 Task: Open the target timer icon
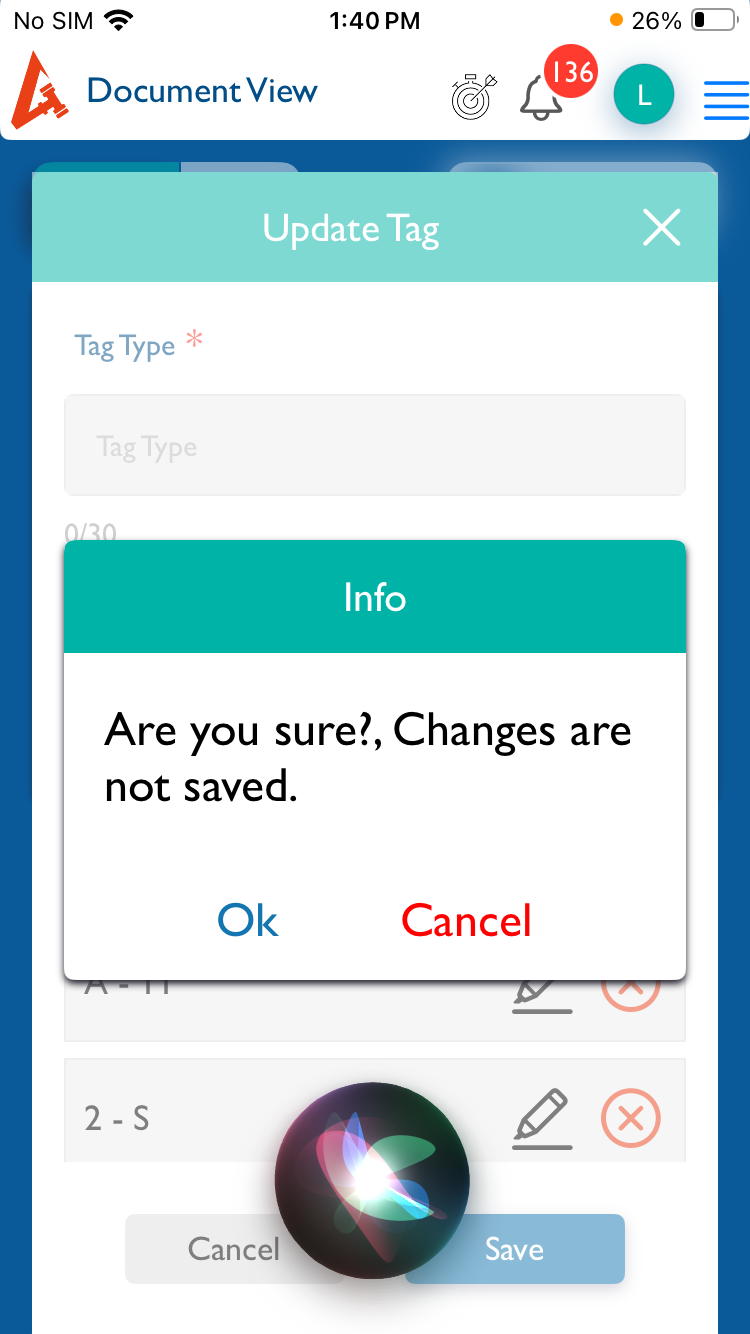click(x=472, y=98)
